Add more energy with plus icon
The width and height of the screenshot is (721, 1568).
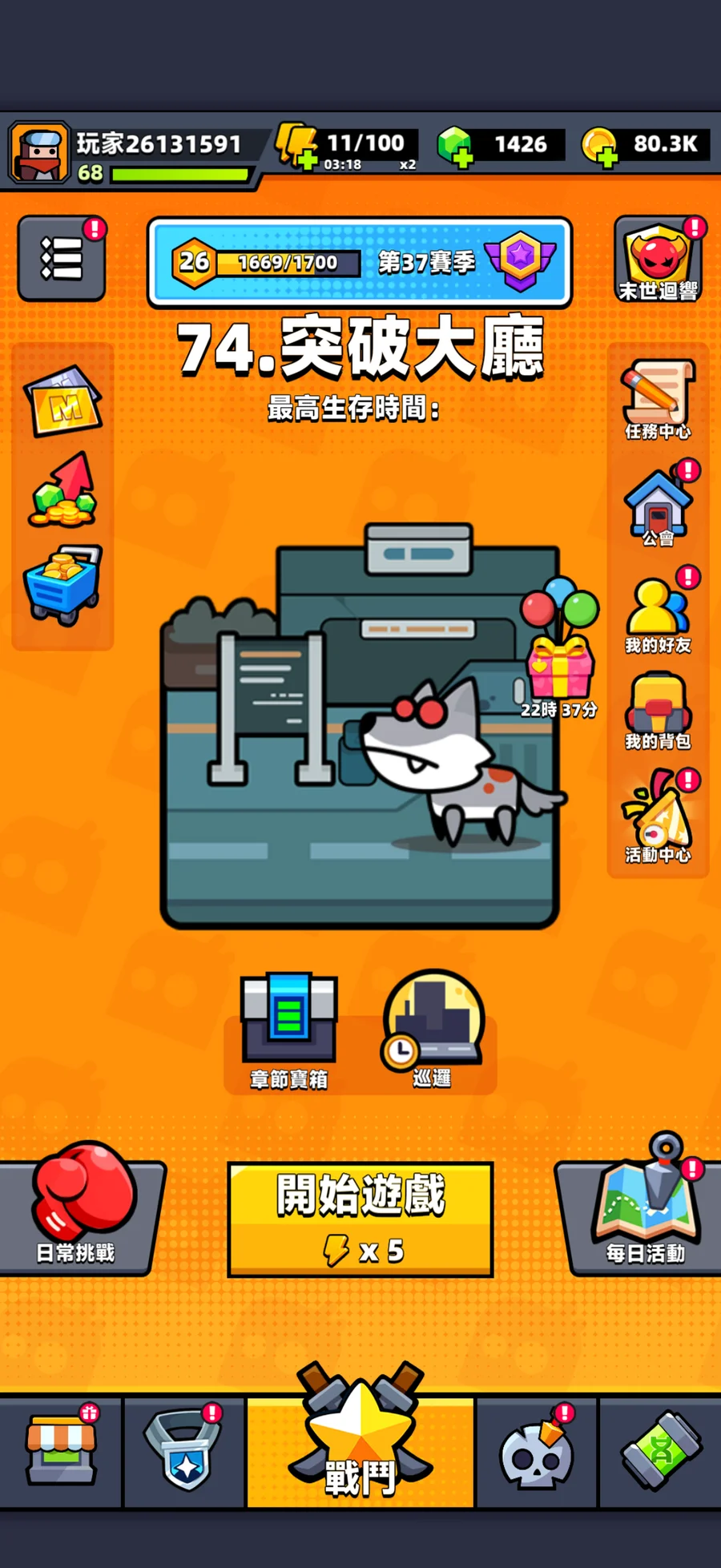click(x=305, y=159)
